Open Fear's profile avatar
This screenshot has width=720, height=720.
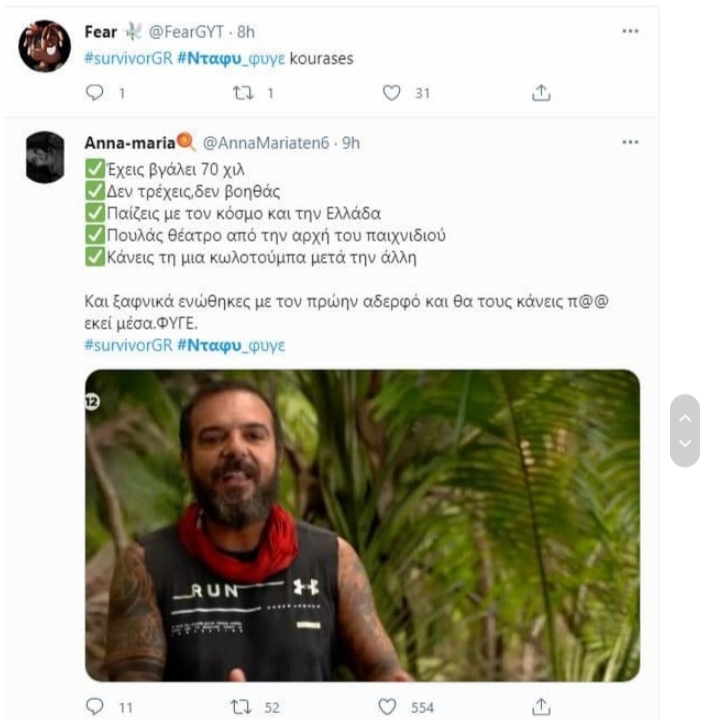pyautogui.click(x=46, y=46)
